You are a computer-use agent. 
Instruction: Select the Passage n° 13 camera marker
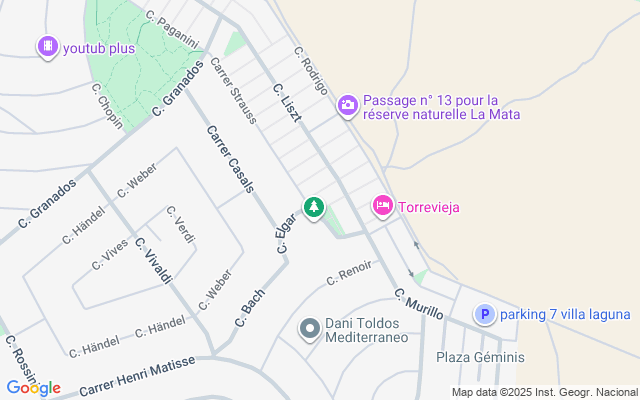click(348, 104)
